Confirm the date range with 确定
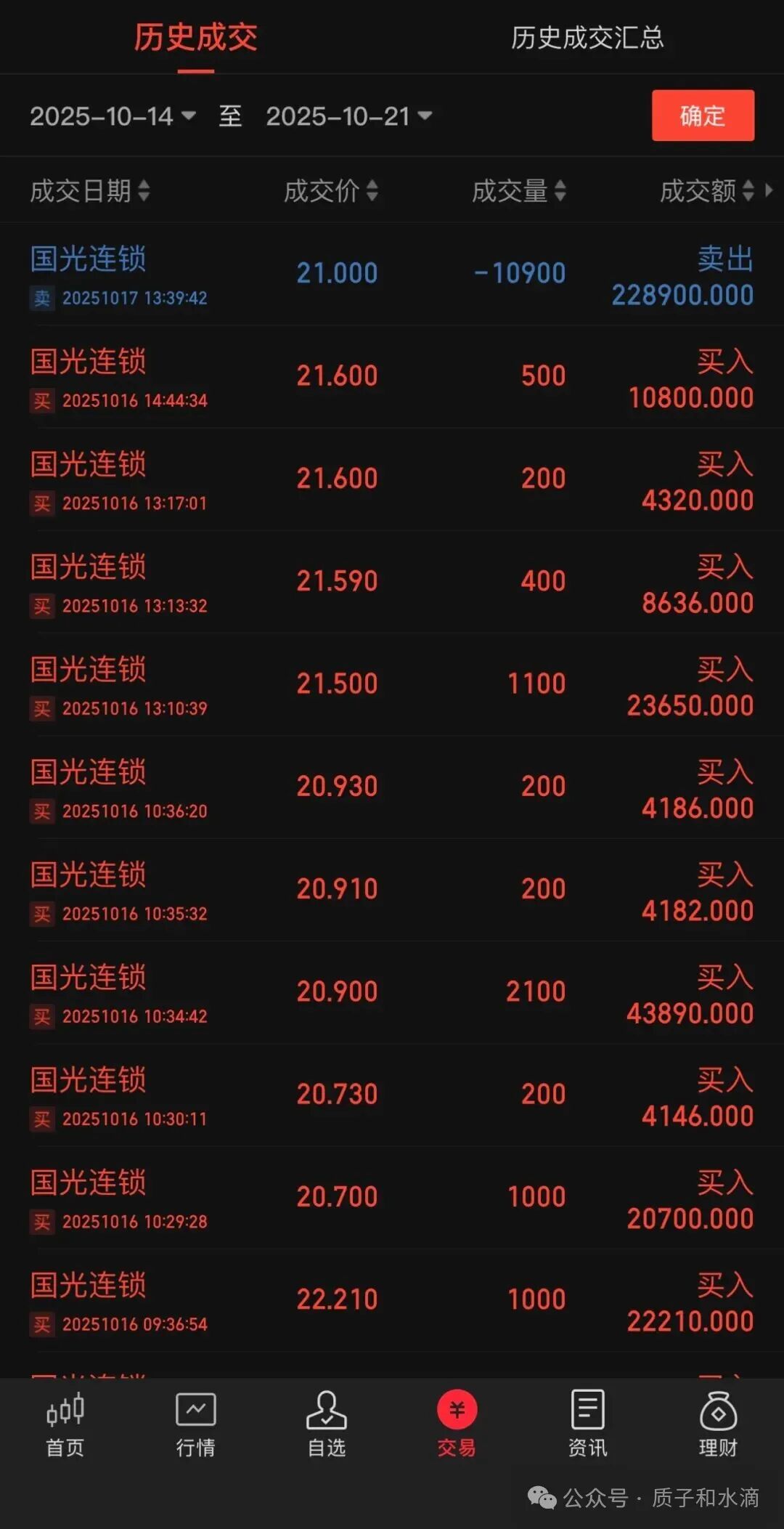This screenshot has width=784, height=1529. [703, 115]
